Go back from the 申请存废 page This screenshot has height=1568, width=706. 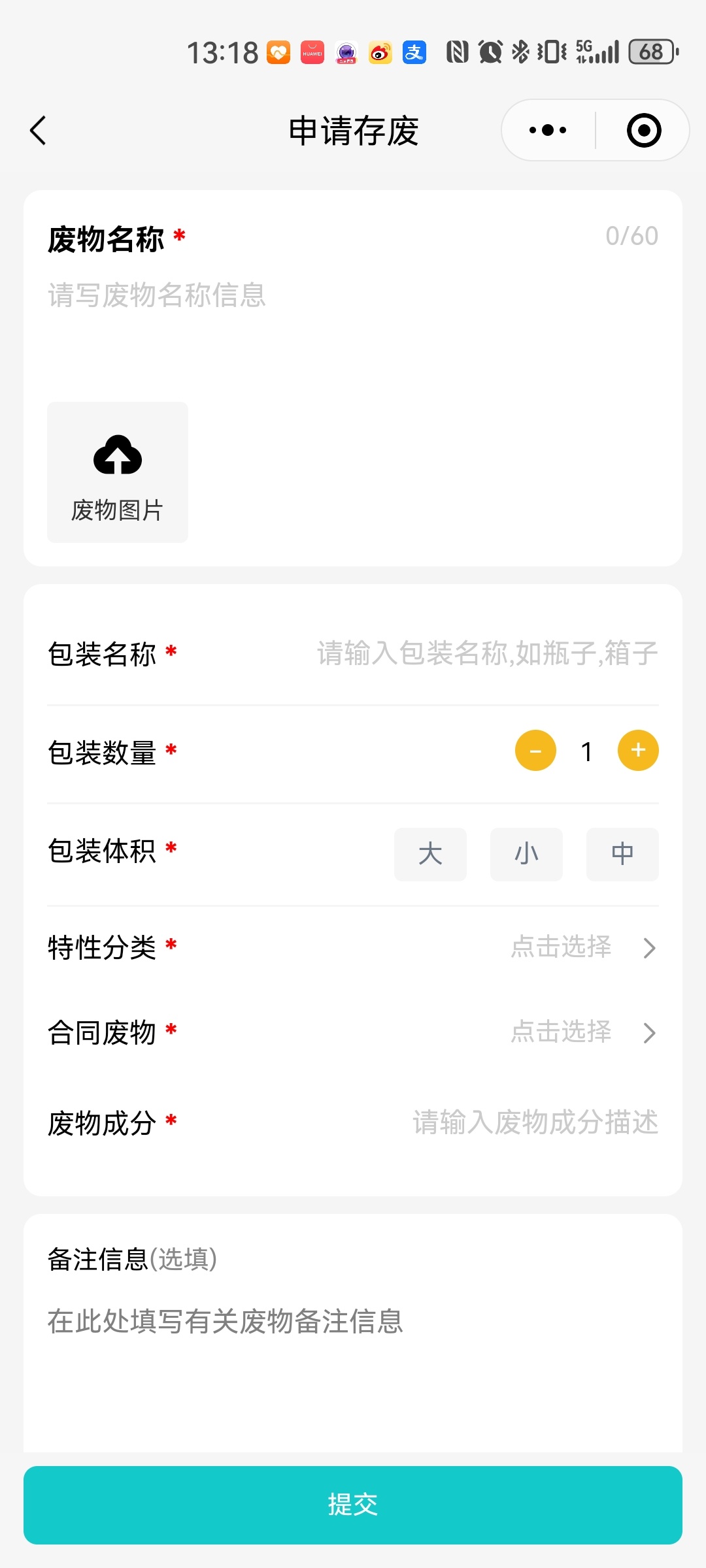click(39, 131)
